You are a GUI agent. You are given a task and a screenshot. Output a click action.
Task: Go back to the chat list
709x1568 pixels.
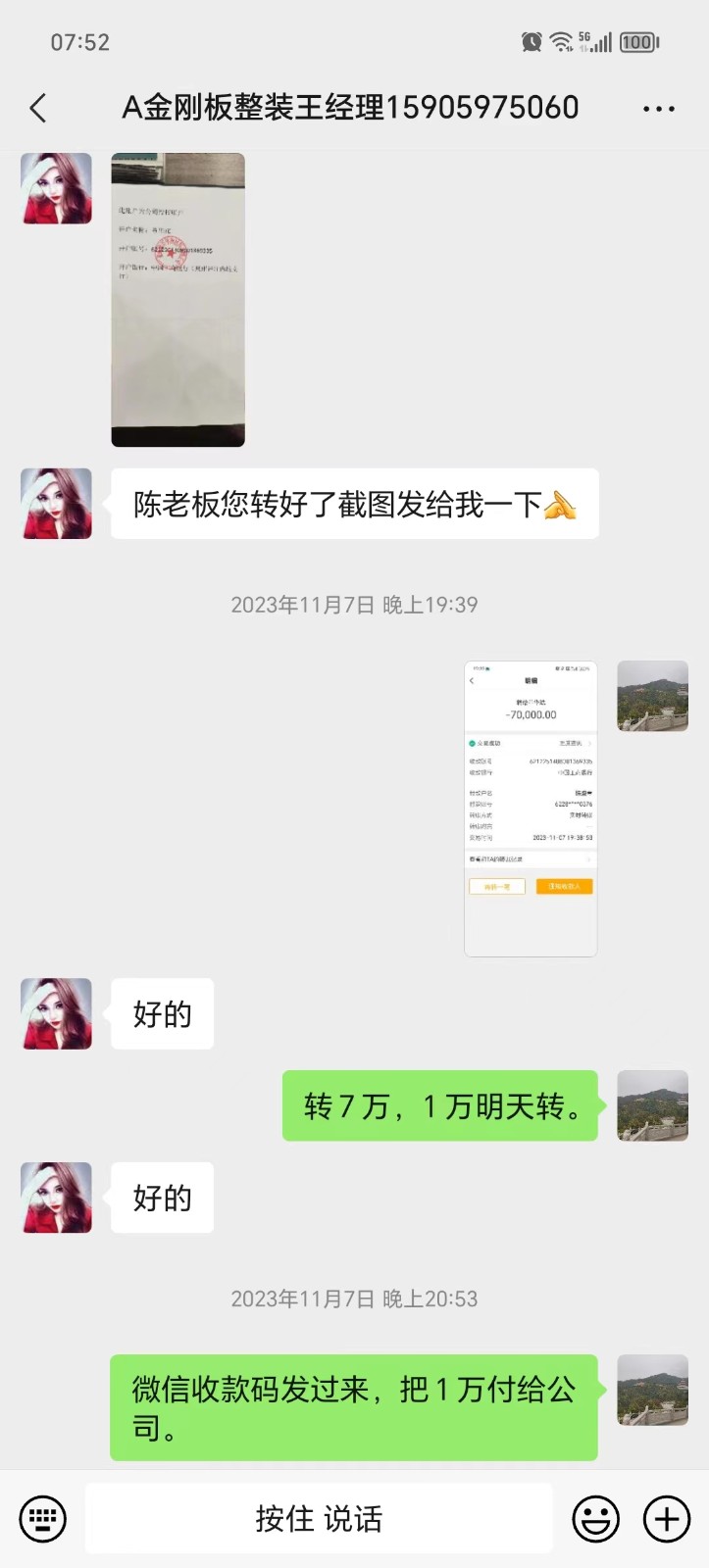click(x=39, y=108)
